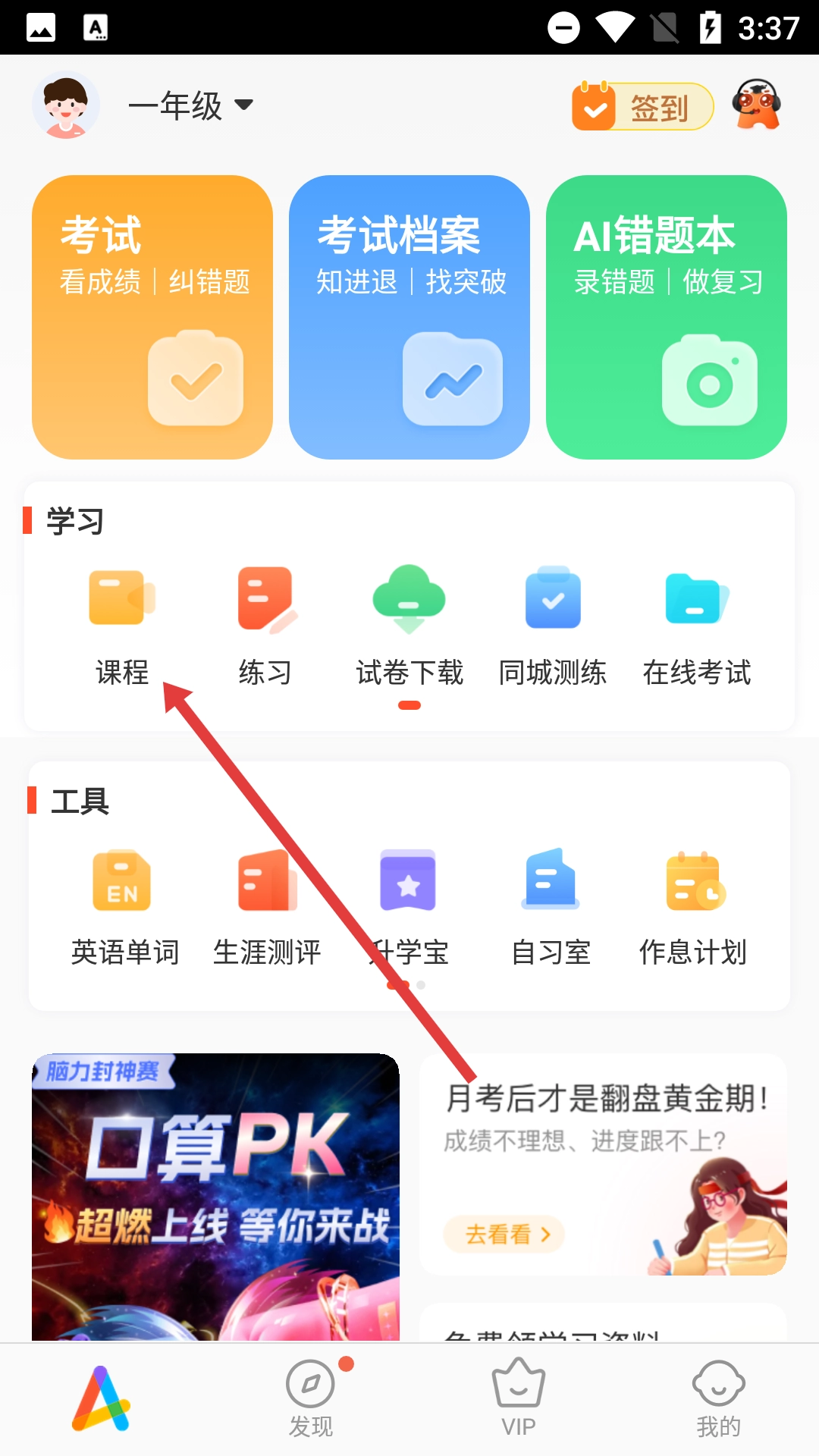
Task: Tap the 签到 check-in button
Action: [642, 107]
